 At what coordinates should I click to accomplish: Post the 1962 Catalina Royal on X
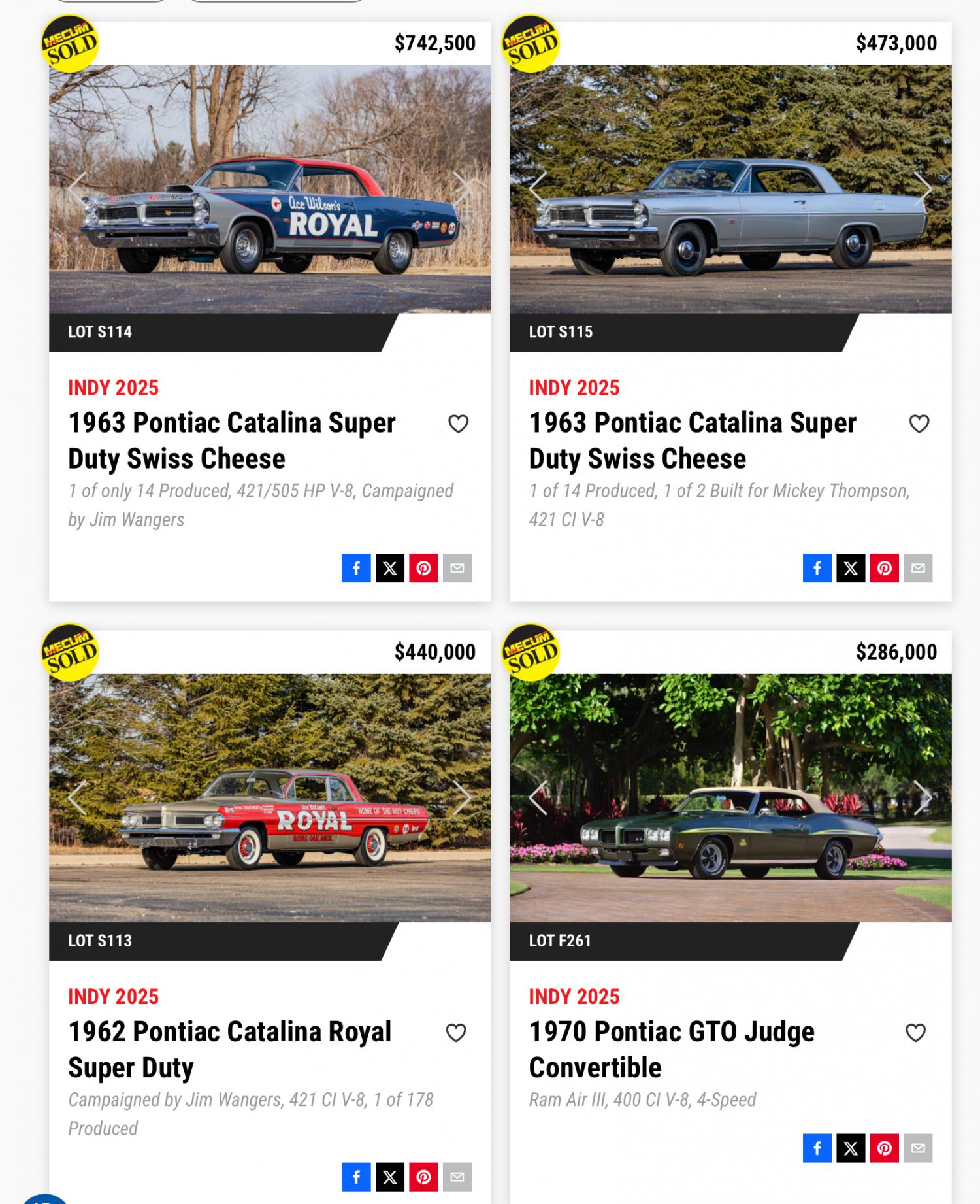pos(390,1177)
